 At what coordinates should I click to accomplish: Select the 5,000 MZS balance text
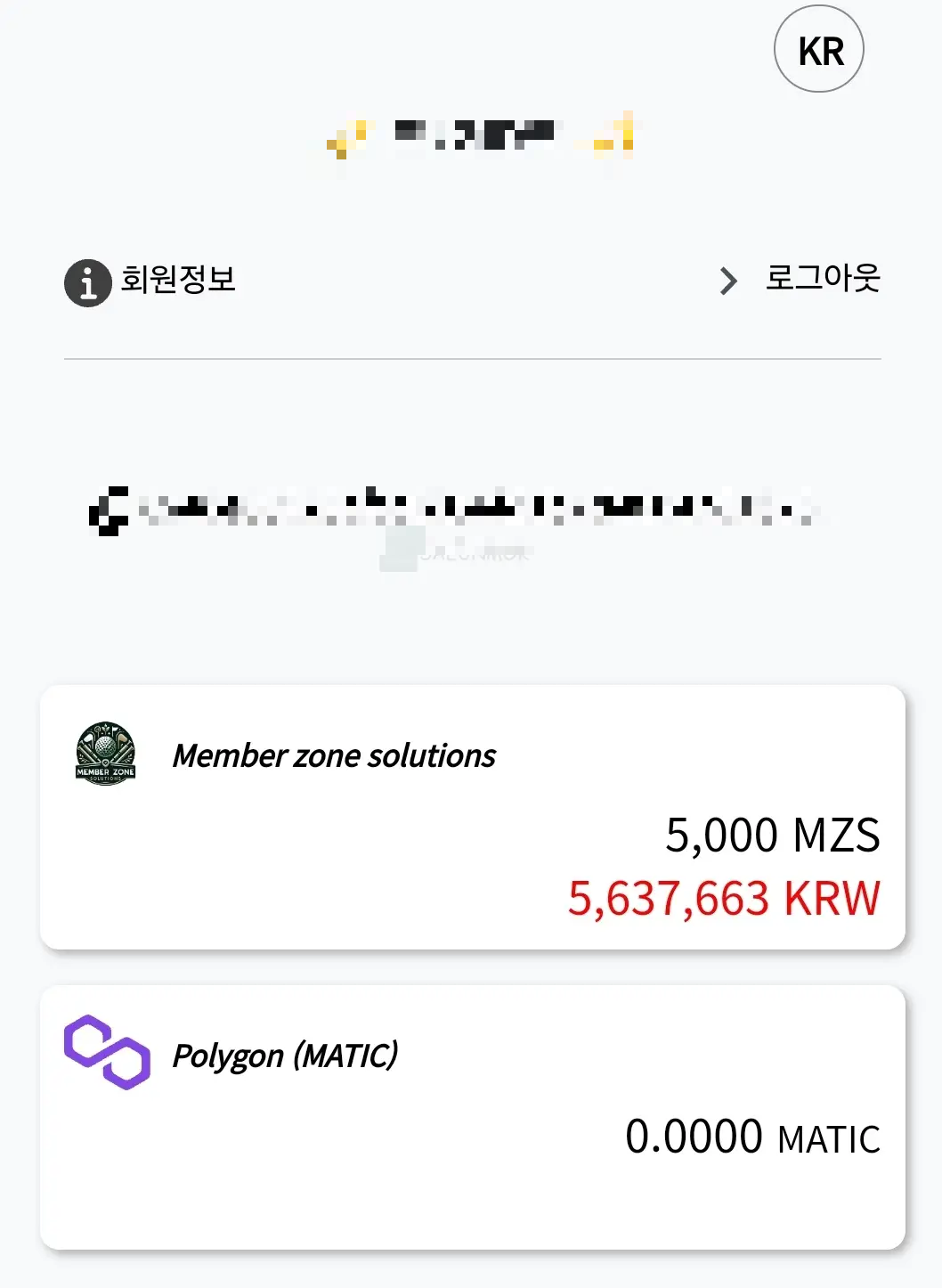pos(773,836)
